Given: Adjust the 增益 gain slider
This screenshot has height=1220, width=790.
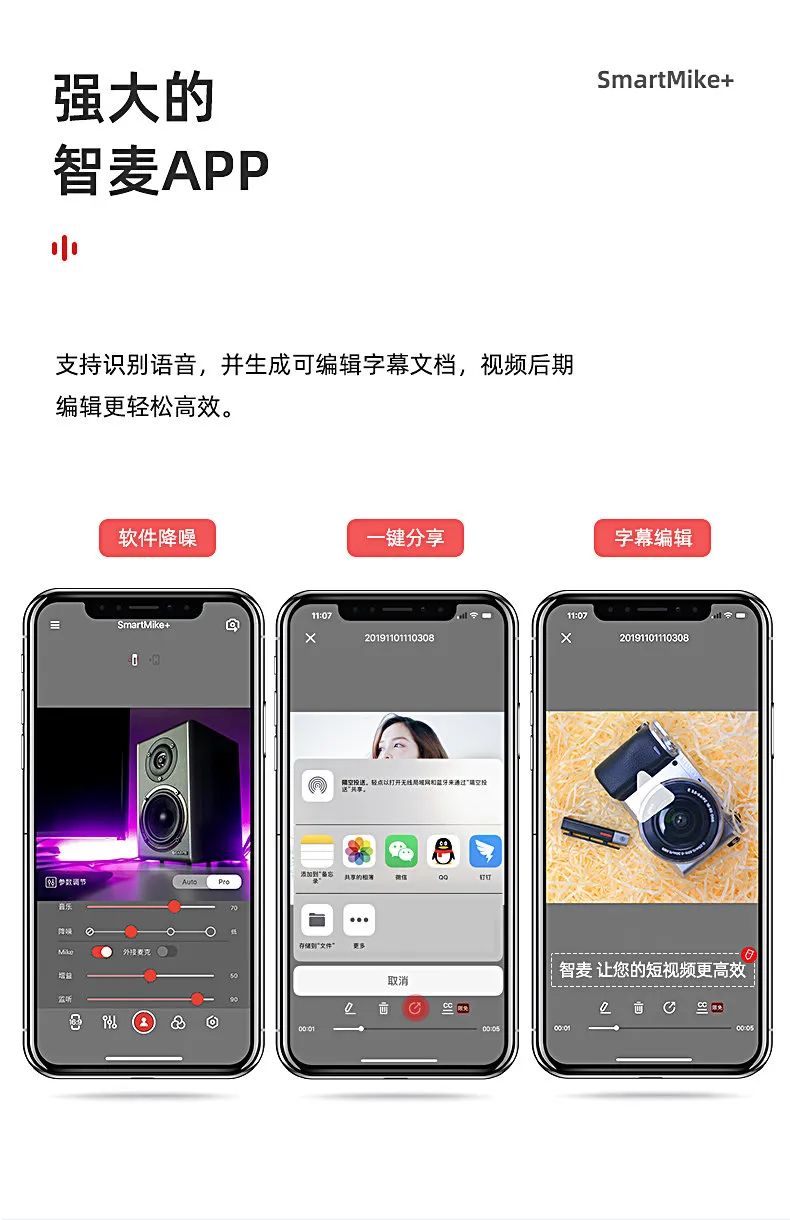Looking at the screenshot, I should [x=148, y=976].
